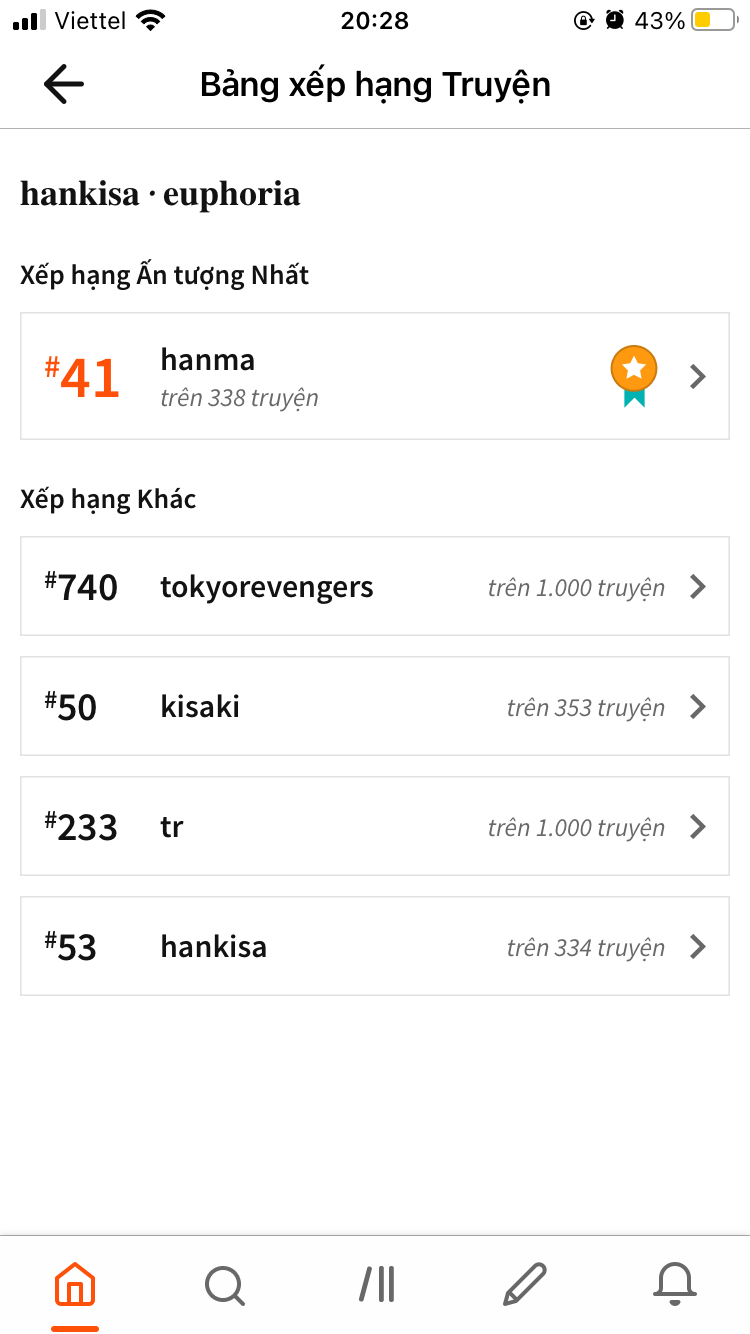Open the Write pencil tab
This screenshot has width=750, height=1334.
(525, 1284)
